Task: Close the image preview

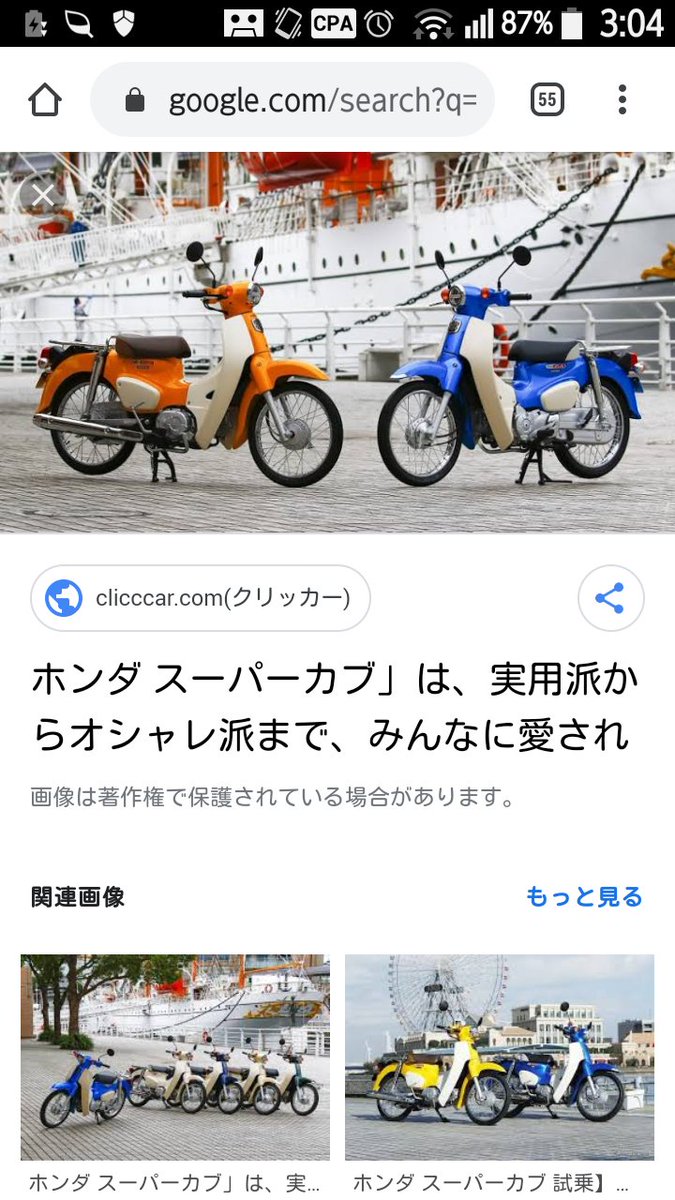Action: pyautogui.click(x=42, y=195)
